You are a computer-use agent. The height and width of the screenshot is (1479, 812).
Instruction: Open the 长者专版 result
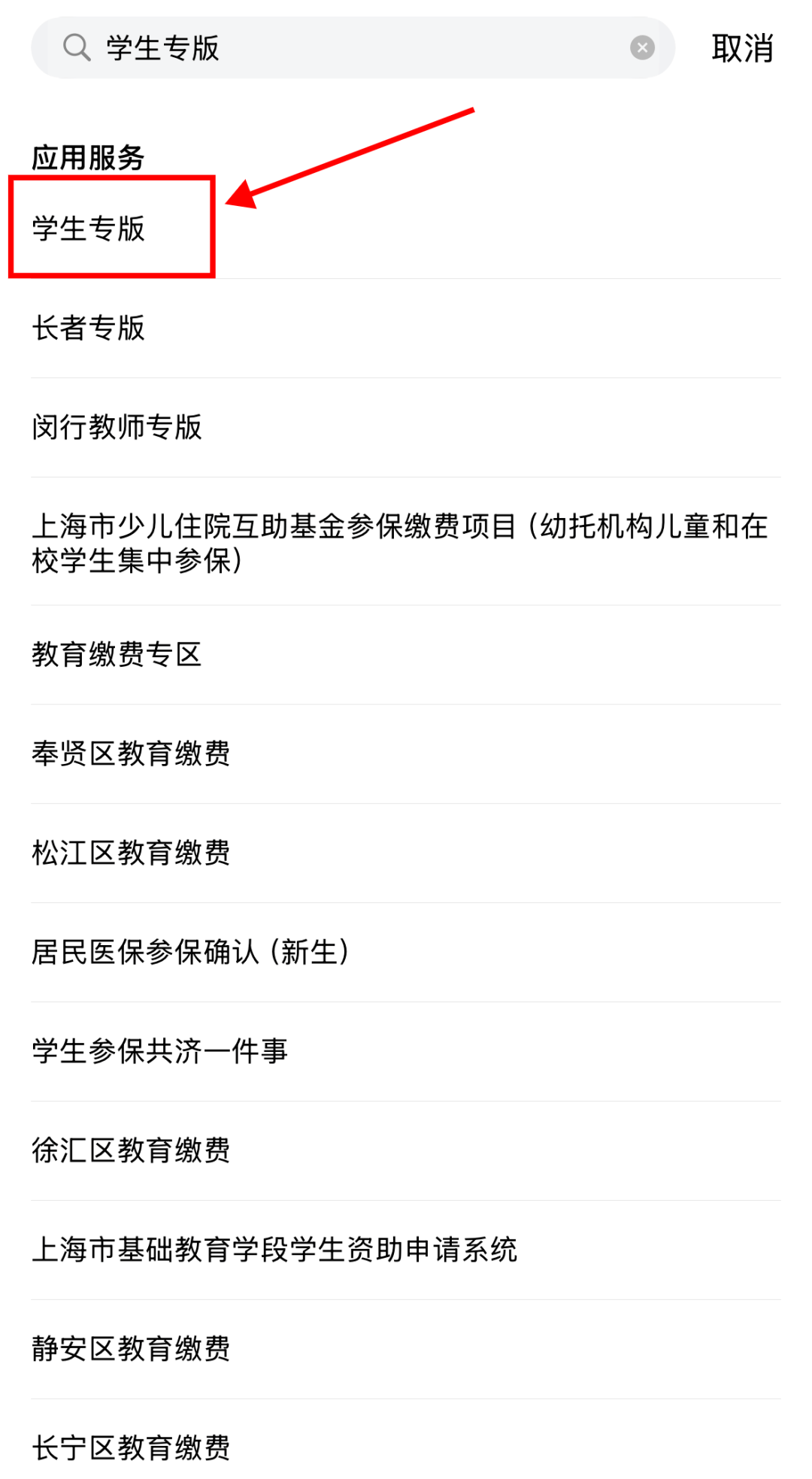89,328
